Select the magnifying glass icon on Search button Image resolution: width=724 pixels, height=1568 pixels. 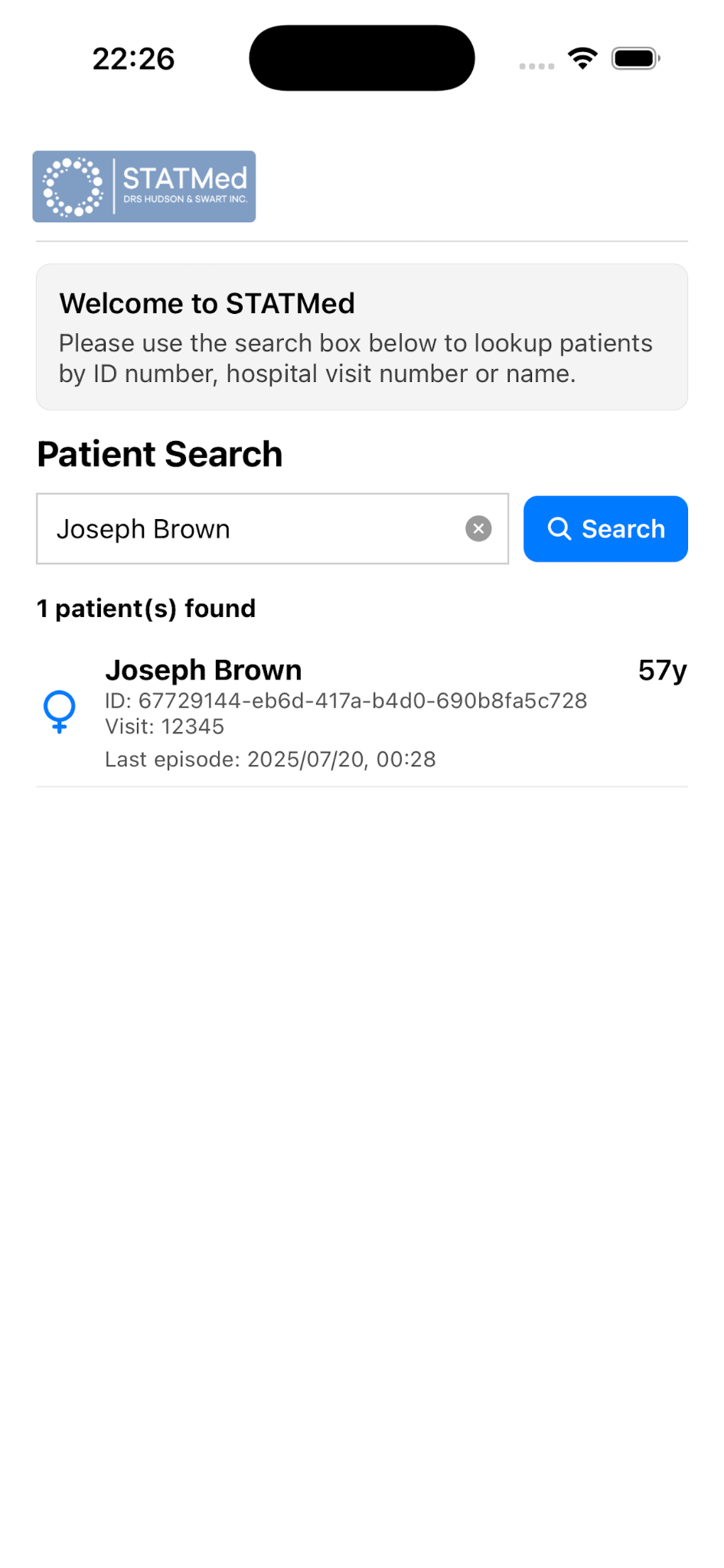561,528
